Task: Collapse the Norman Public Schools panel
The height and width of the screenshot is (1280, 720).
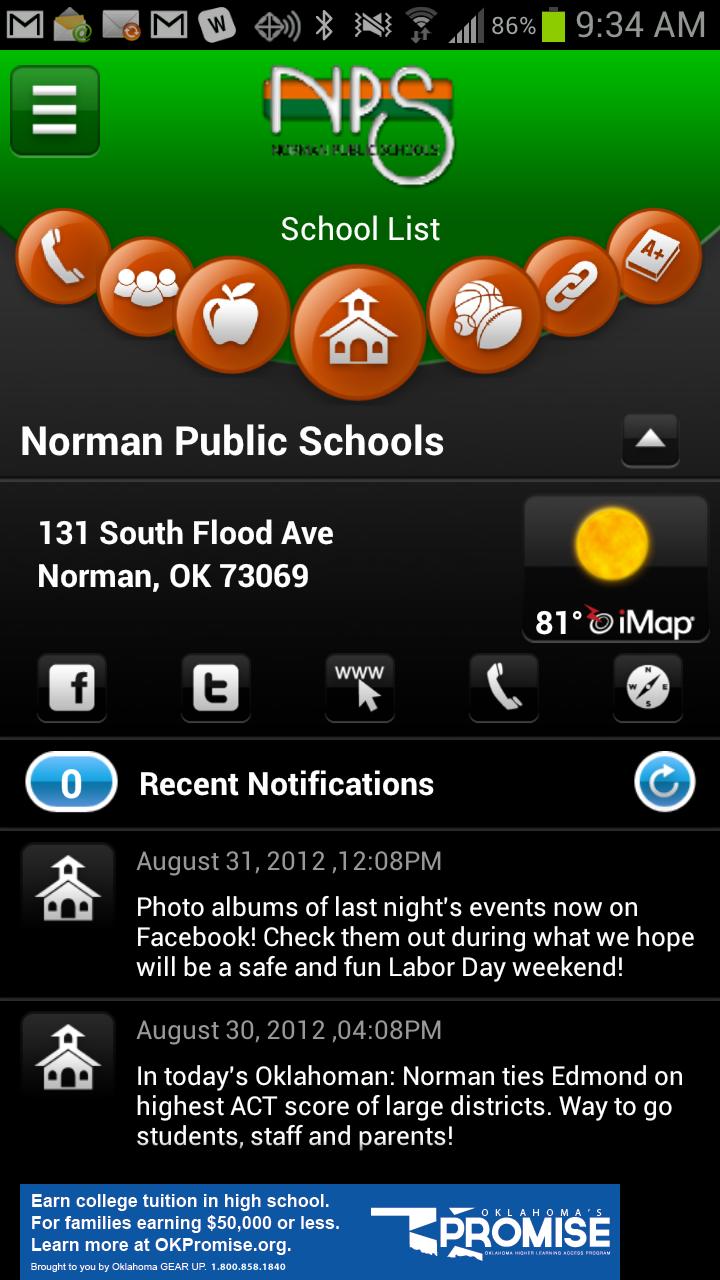Action: click(x=650, y=440)
